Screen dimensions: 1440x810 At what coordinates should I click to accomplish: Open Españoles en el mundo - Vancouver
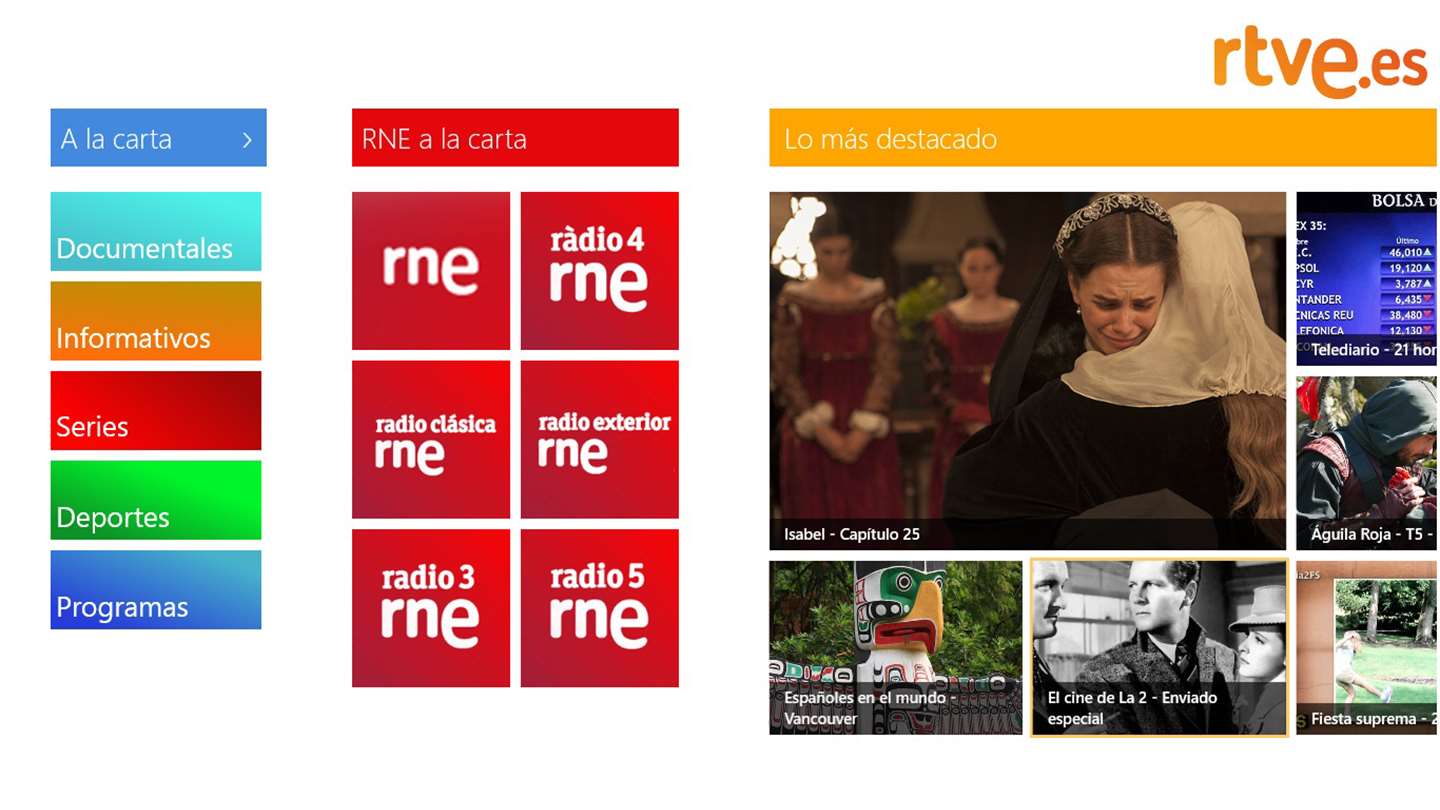click(895, 648)
